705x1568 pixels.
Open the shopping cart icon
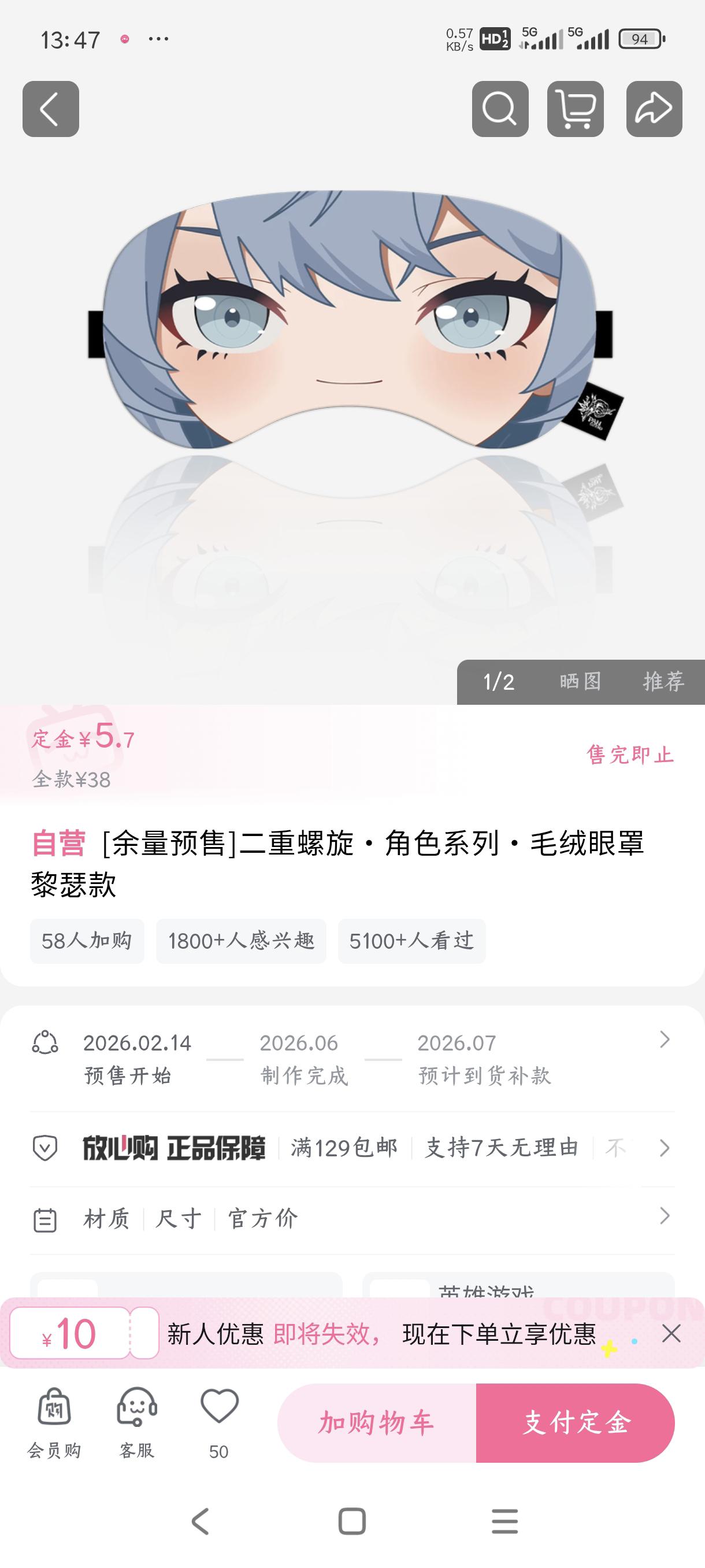point(575,109)
